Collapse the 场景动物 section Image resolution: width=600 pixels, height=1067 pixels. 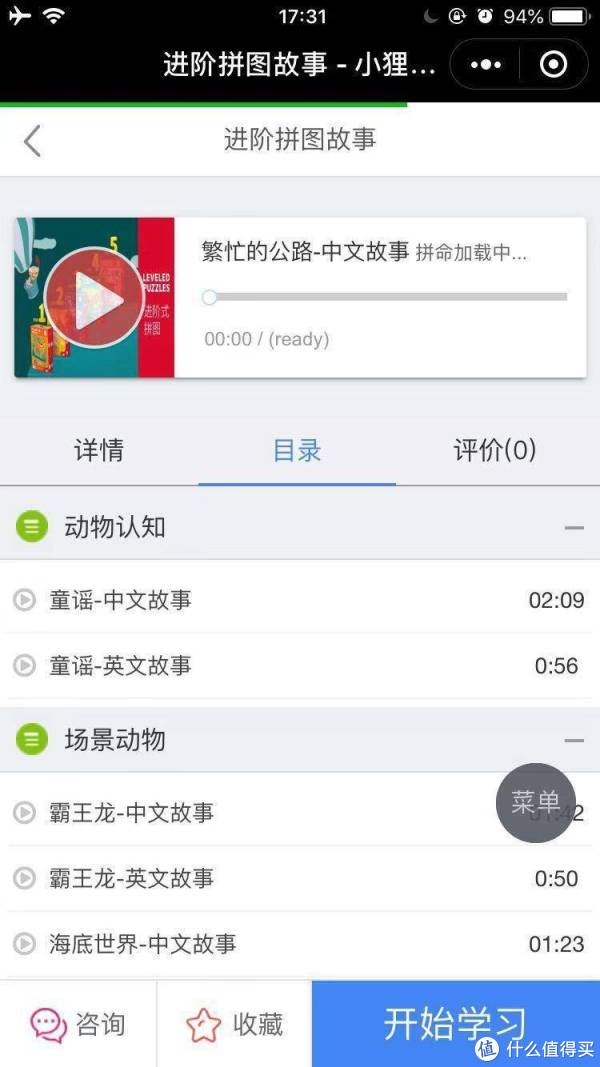point(573,740)
